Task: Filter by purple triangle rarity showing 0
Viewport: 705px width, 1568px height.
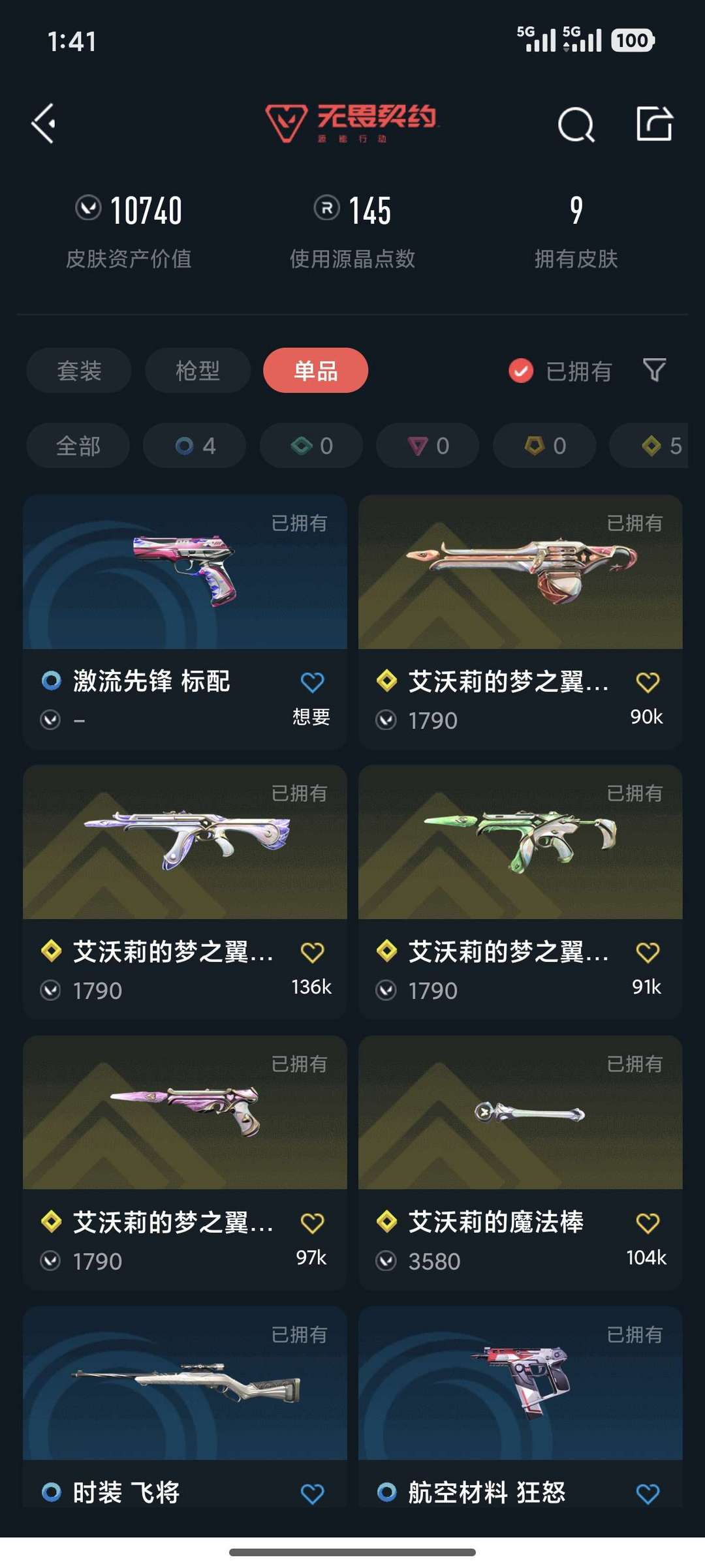Action: (428, 446)
